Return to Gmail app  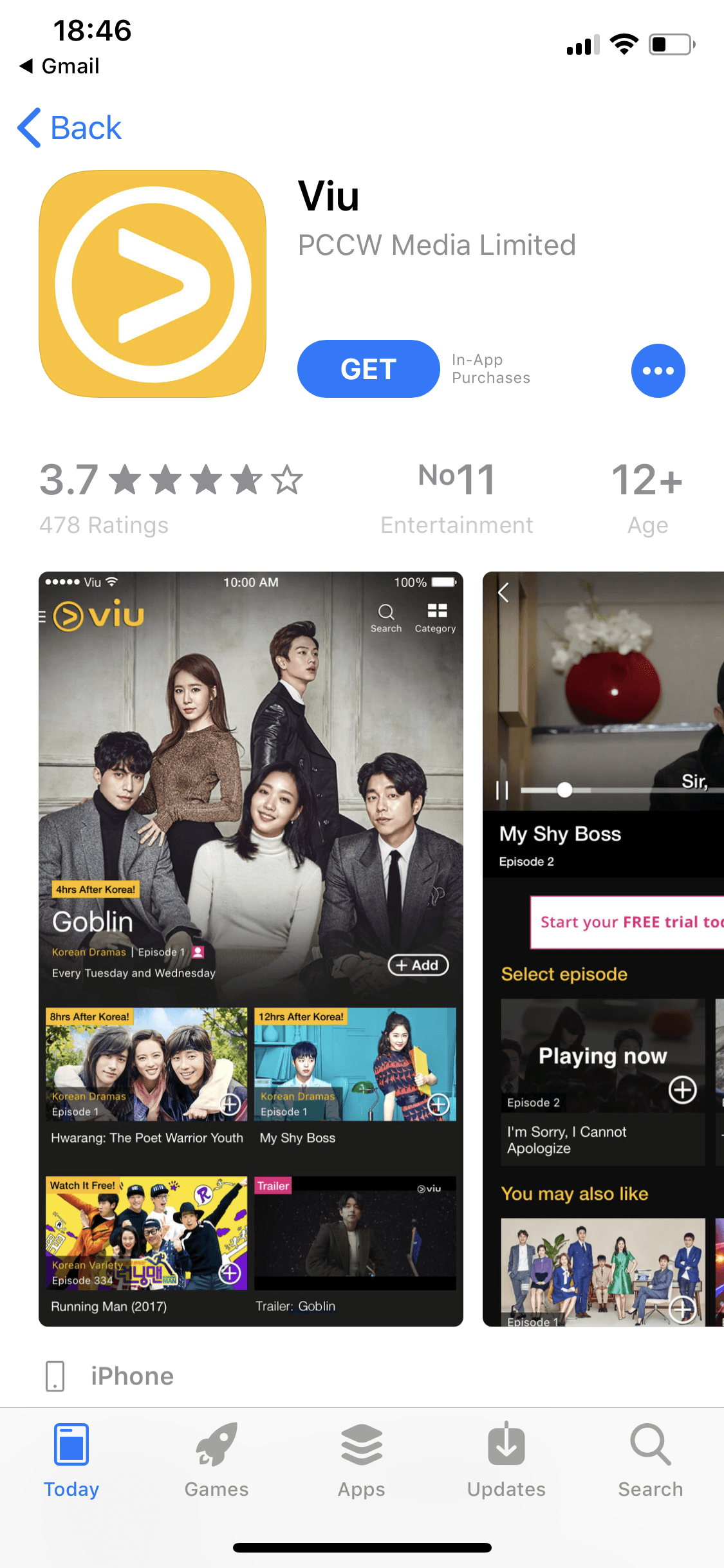tap(59, 66)
